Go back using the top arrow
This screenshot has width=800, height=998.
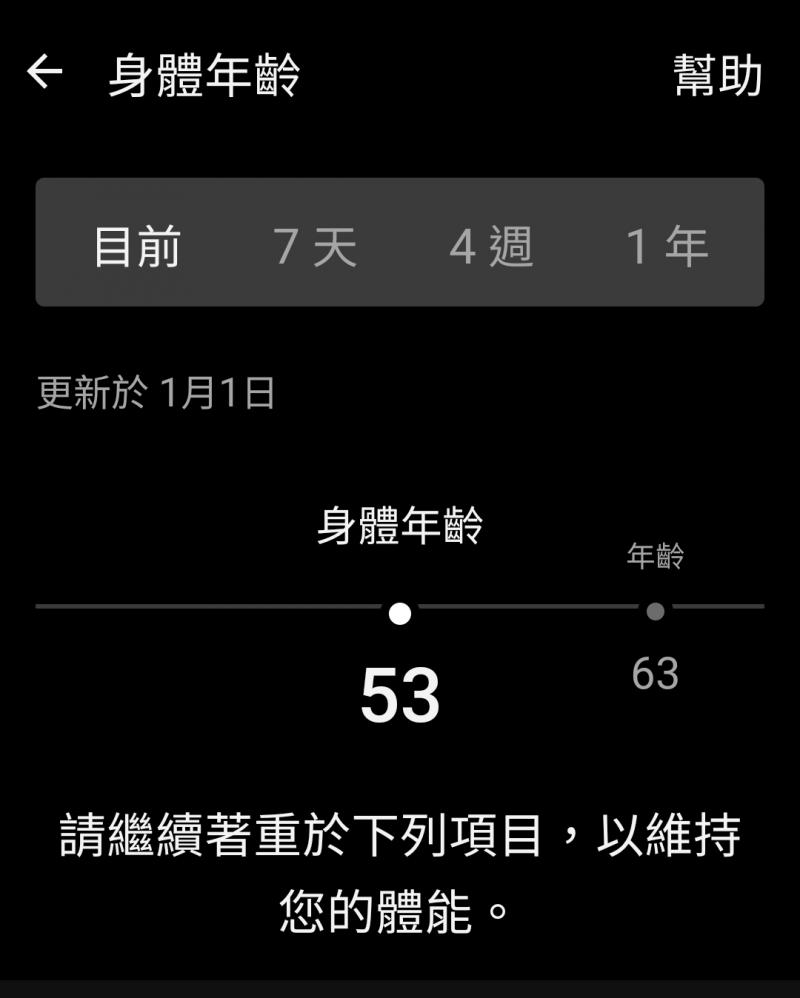(x=45, y=73)
